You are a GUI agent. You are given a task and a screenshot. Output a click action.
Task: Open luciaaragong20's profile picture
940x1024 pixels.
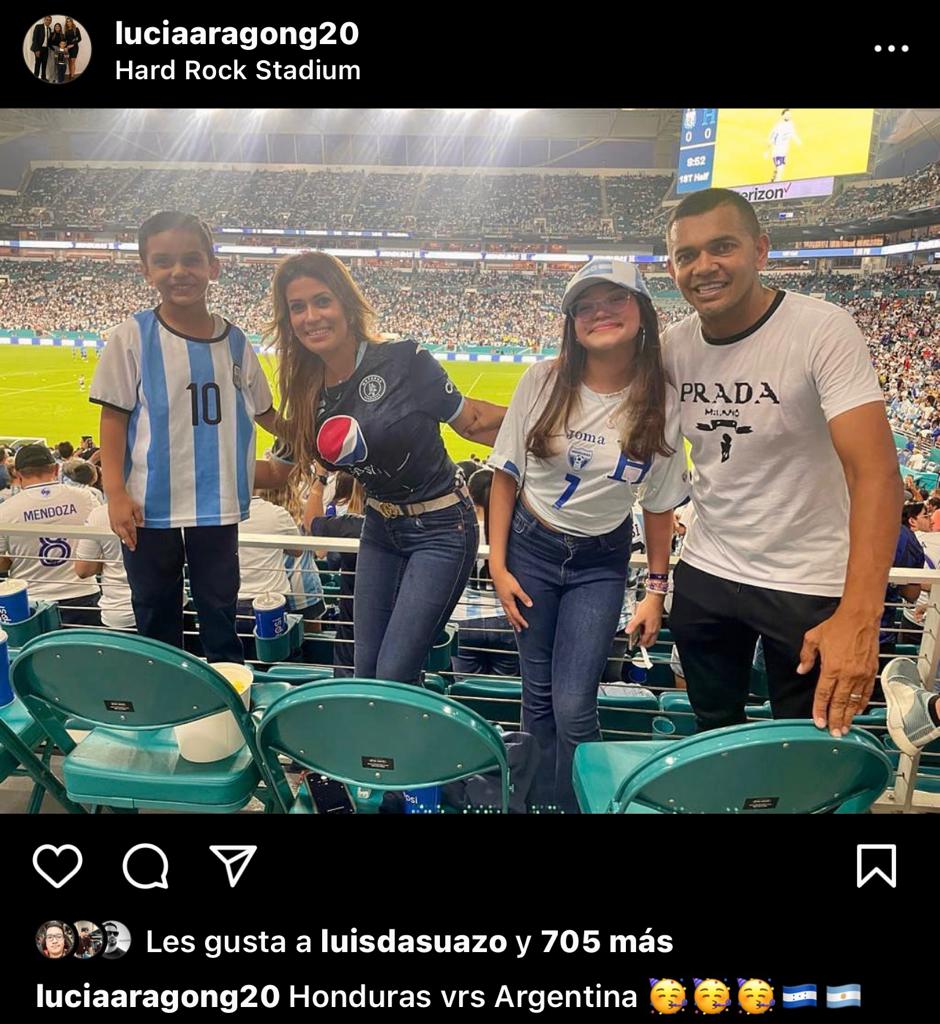57,49
